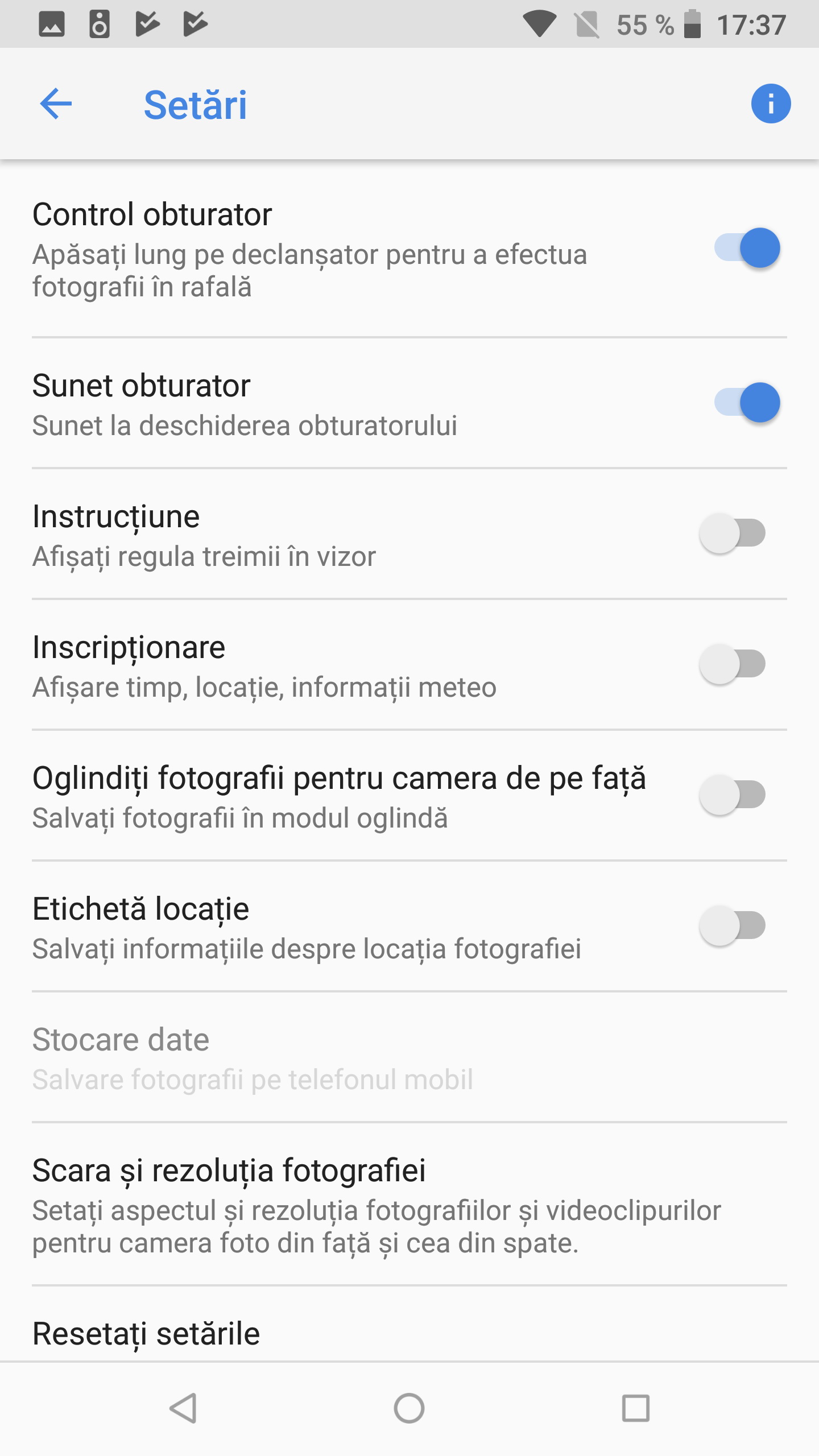The width and height of the screenshot is (819, 1456).
Task: Open recent apps from navigation bar
Action: click(635, 1408)
